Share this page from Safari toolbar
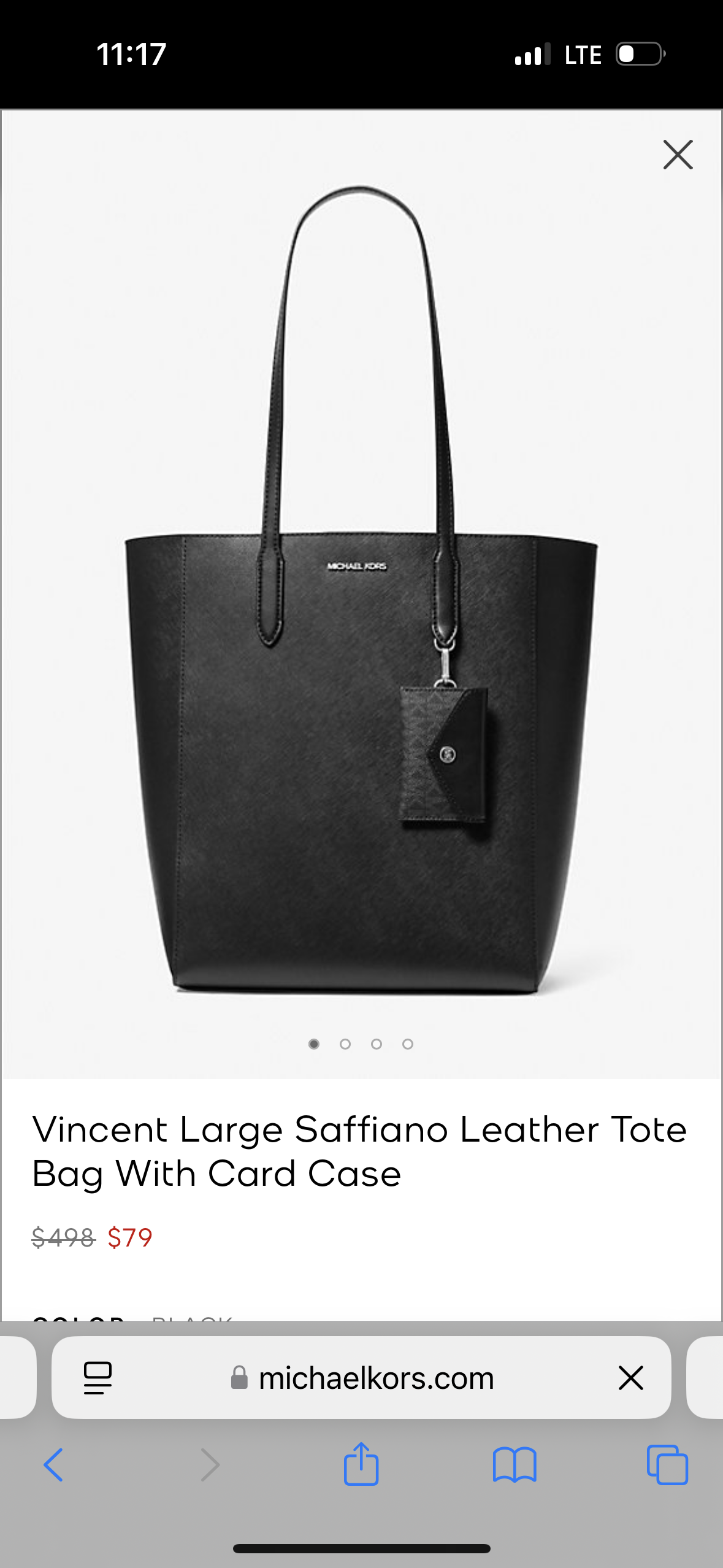 click(361, 1465)
